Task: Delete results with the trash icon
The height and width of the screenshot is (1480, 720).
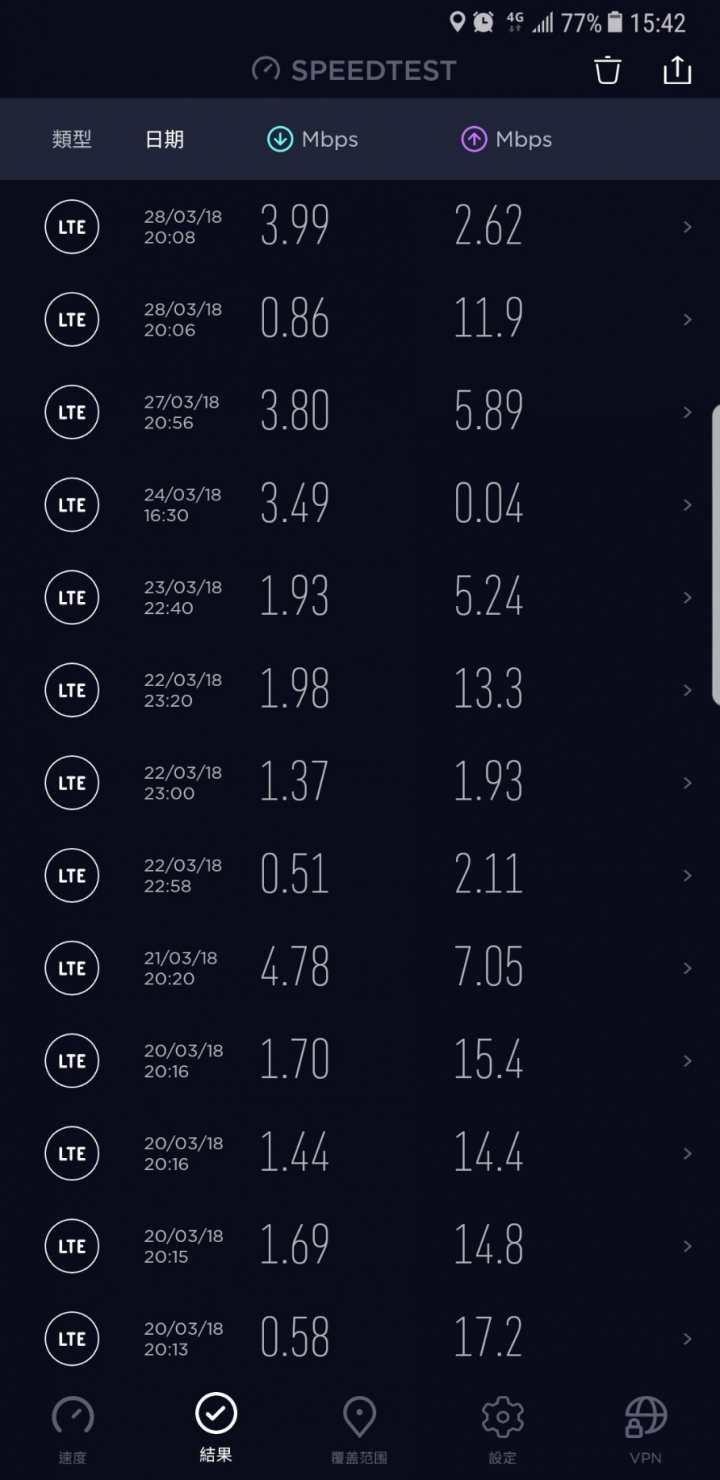Action: click(607, 70)
